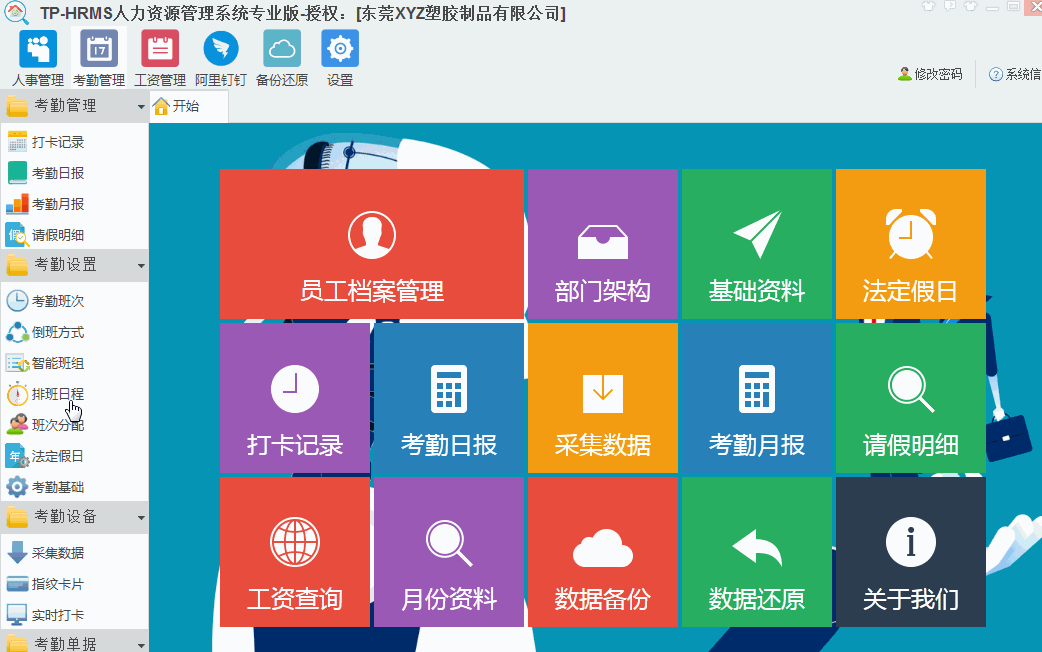Open the 阿里钉钉 toolbar item
The image size is (1042, 652).
221,58
